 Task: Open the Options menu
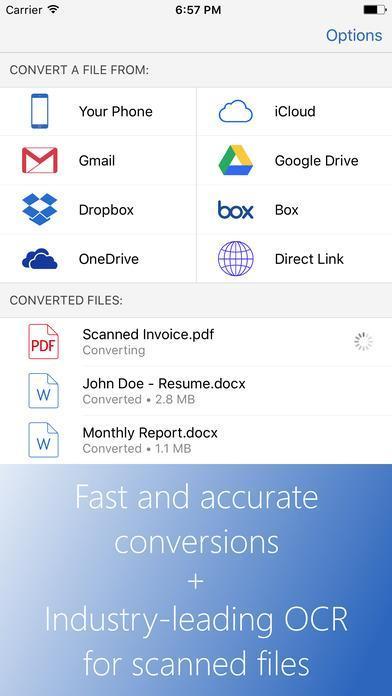click(x=354, y=36)
